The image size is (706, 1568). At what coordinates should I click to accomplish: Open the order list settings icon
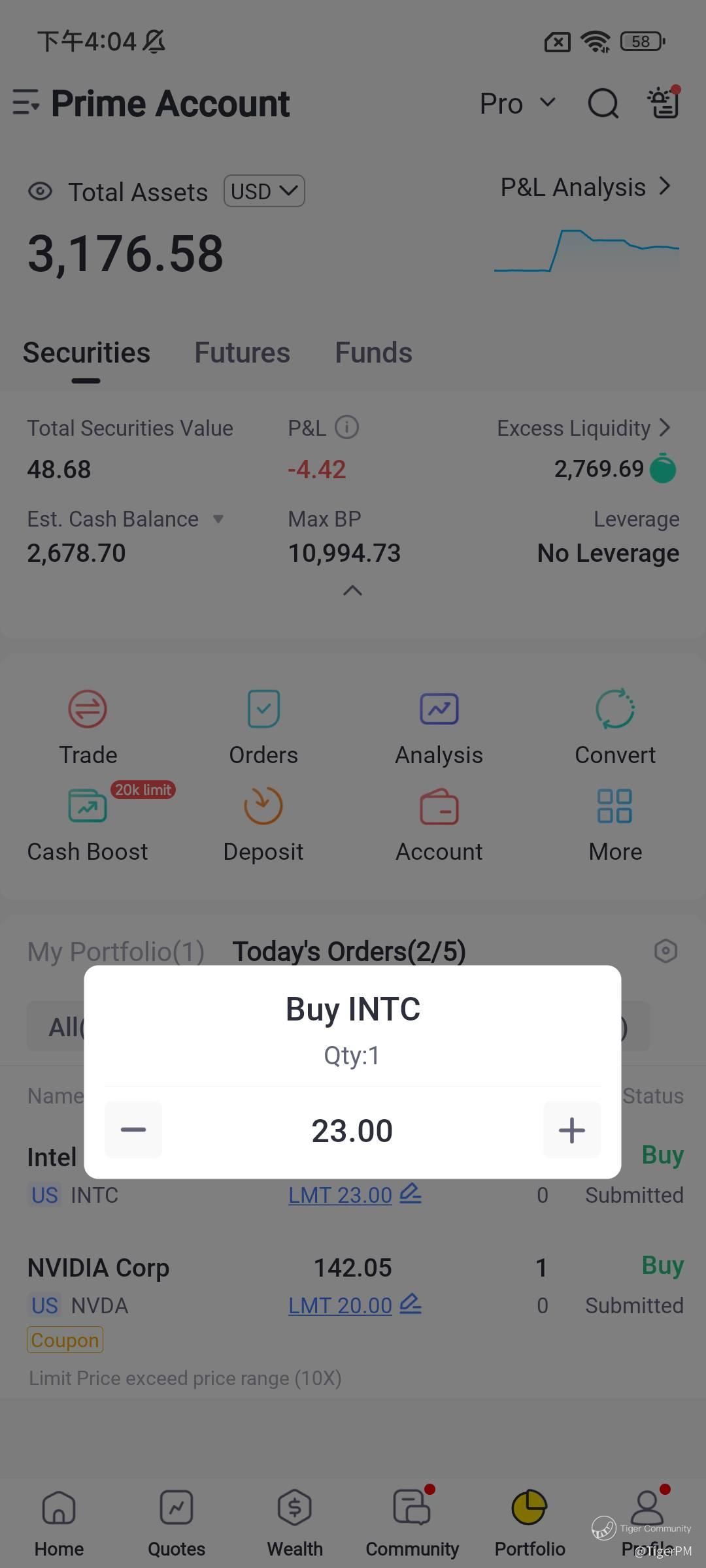pyautogui.click(x=665, y=951)
